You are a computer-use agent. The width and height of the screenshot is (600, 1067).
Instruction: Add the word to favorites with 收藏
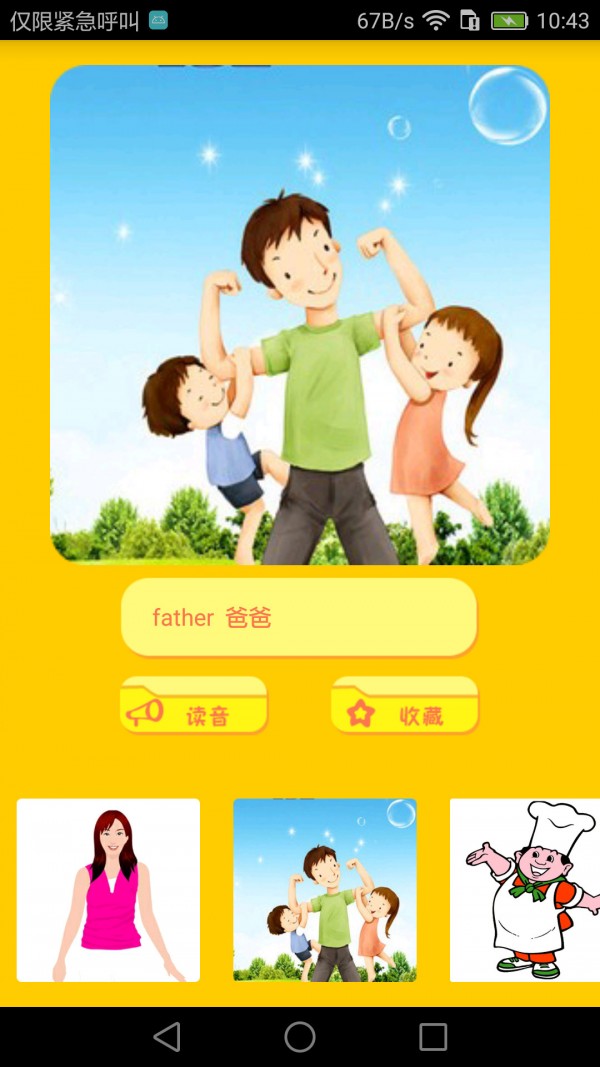(x=404, y=707)
